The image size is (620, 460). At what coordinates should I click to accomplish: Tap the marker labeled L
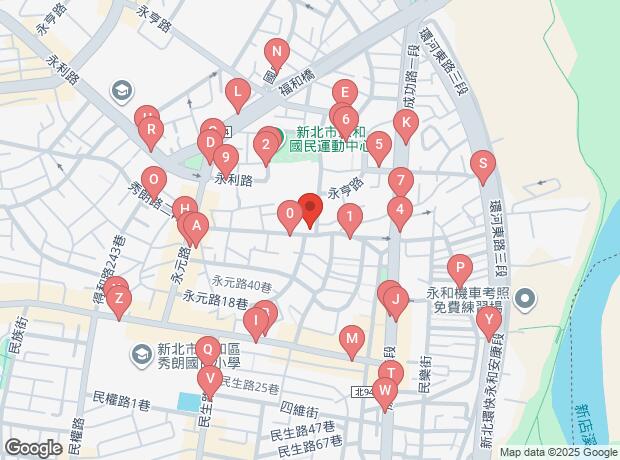237,96
